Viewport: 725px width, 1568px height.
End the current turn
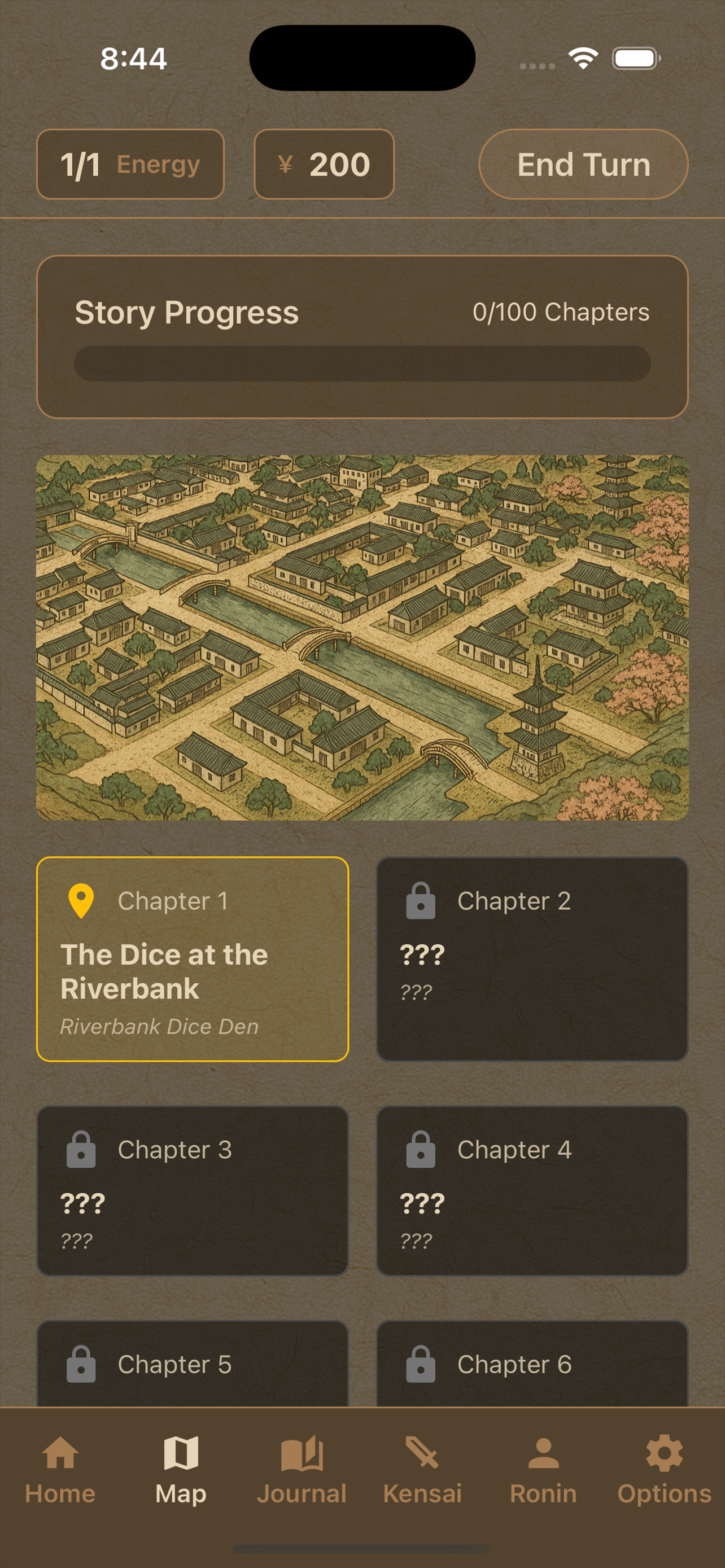pyautogui.click(x=583, y=164)
